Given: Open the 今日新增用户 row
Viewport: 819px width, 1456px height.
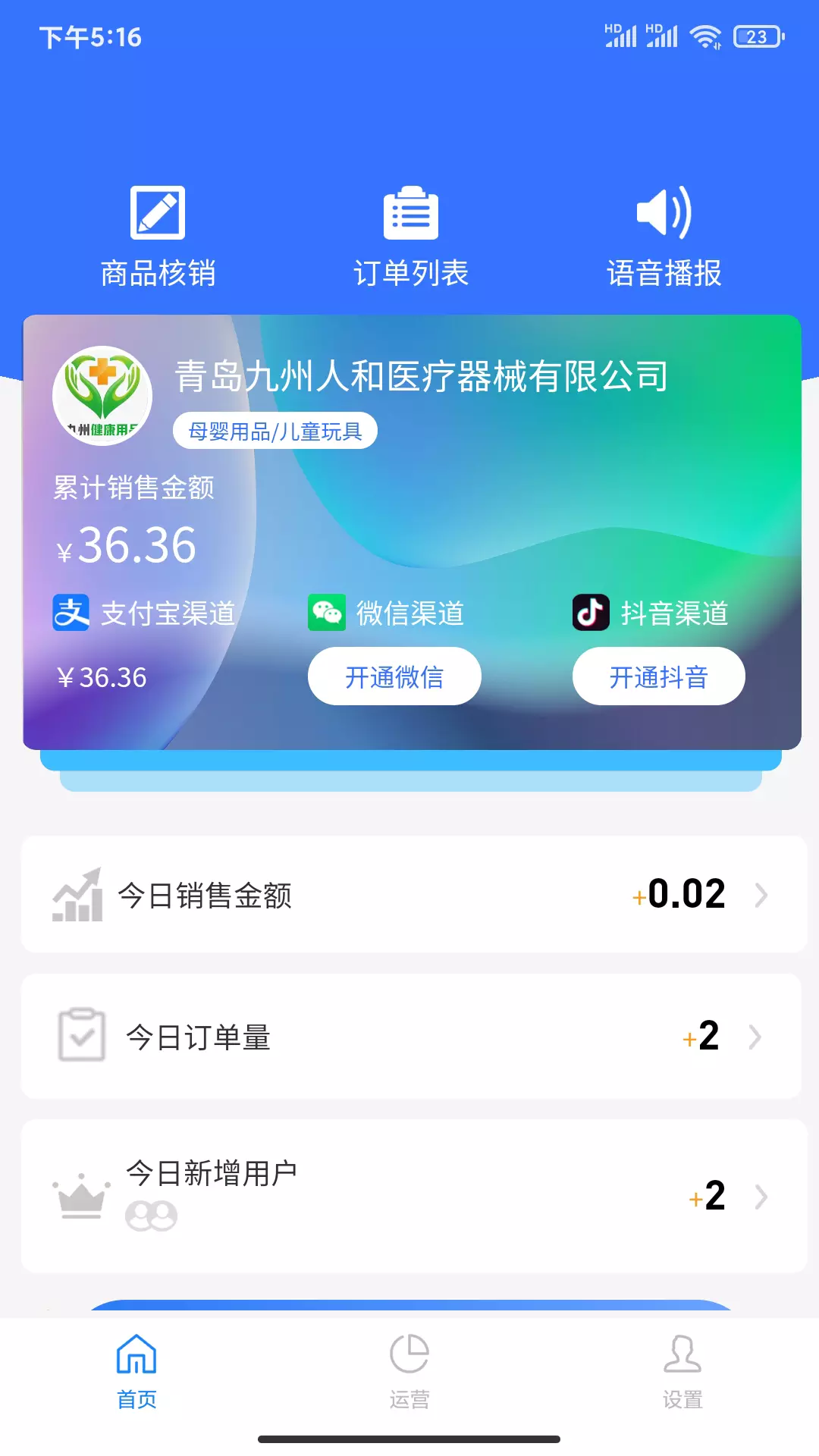Looking at the screenshot, I should tap(414, 1196).
